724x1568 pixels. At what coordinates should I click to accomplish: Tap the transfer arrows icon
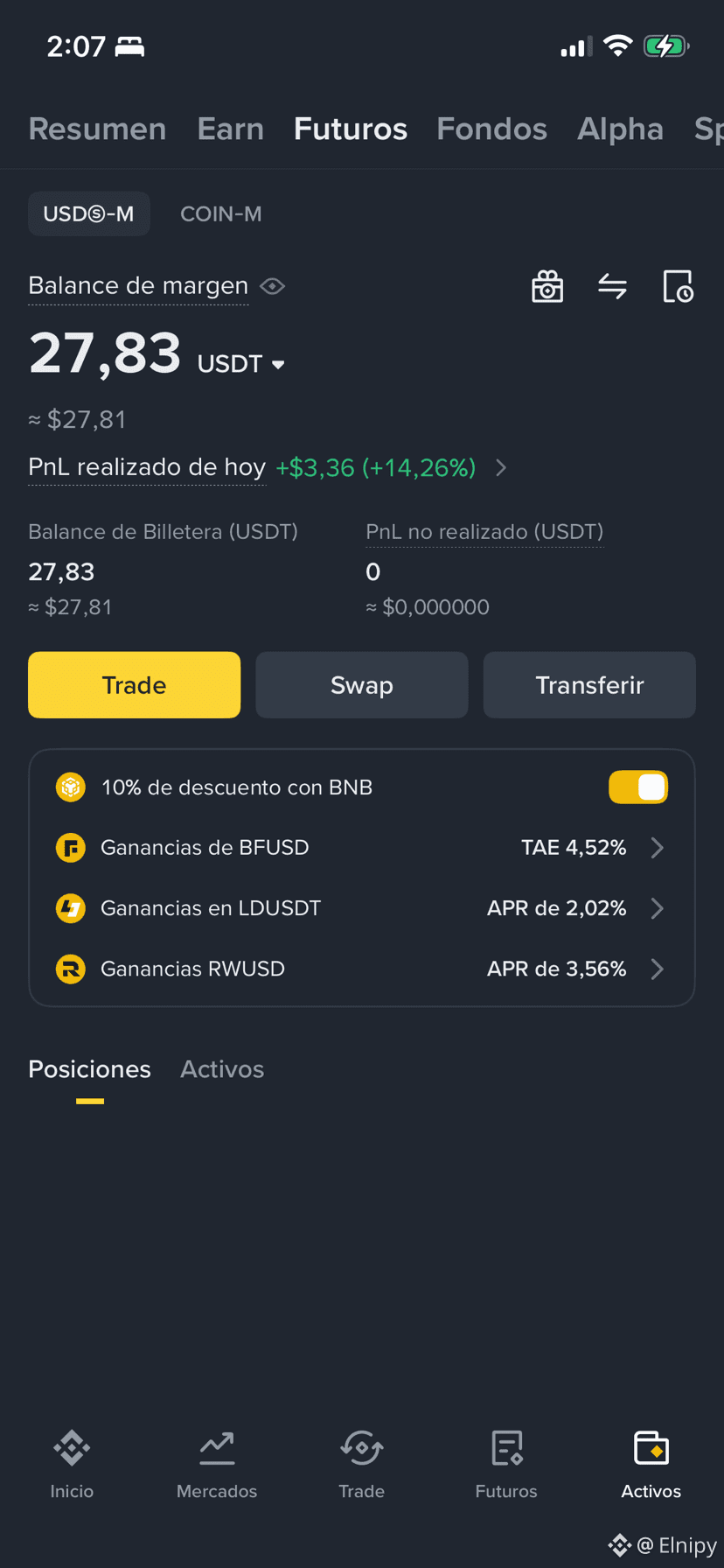click(612, 286)
